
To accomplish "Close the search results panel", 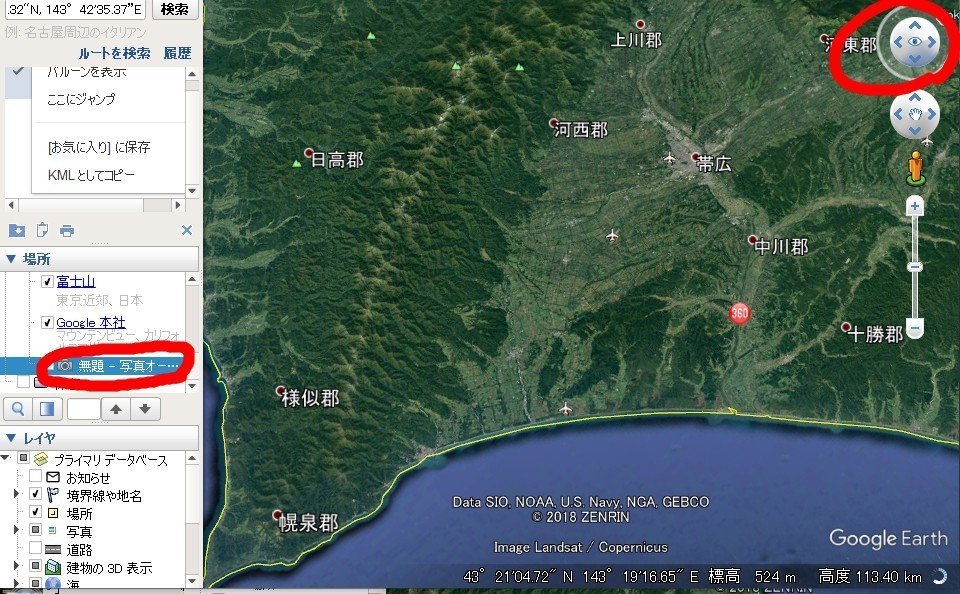I will click(x=186, y=230).
